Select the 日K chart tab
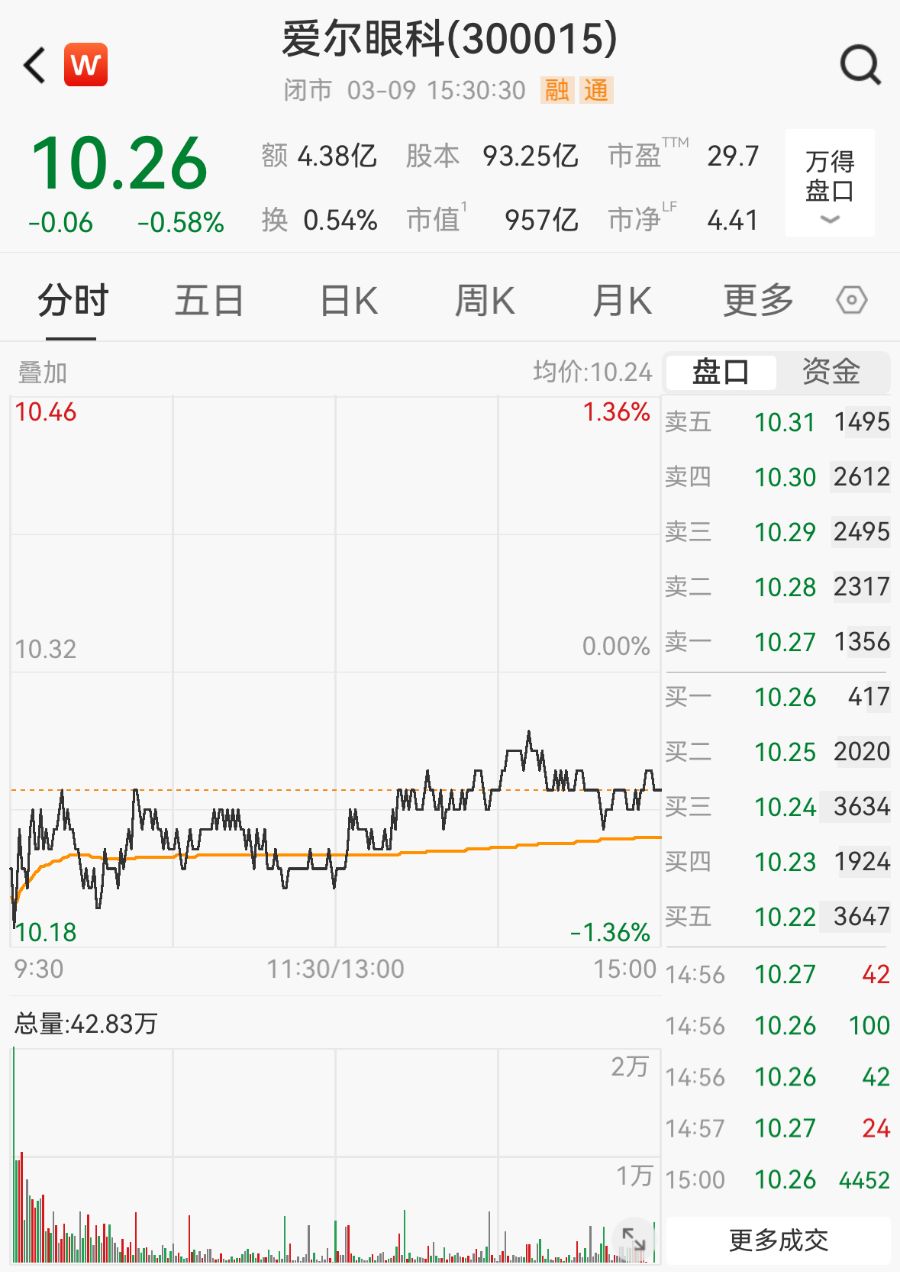Screen dimensions: 900x1272 pyautogui.click(x=348, y=300)
